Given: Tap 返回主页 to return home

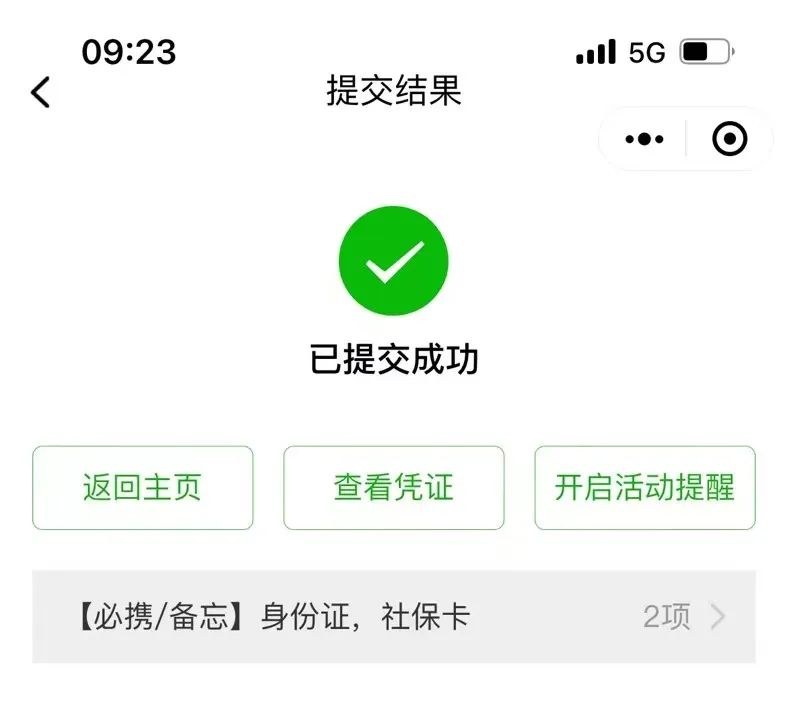Looking at the screenshot, I should pyautogui.click(x=142, y=487).
